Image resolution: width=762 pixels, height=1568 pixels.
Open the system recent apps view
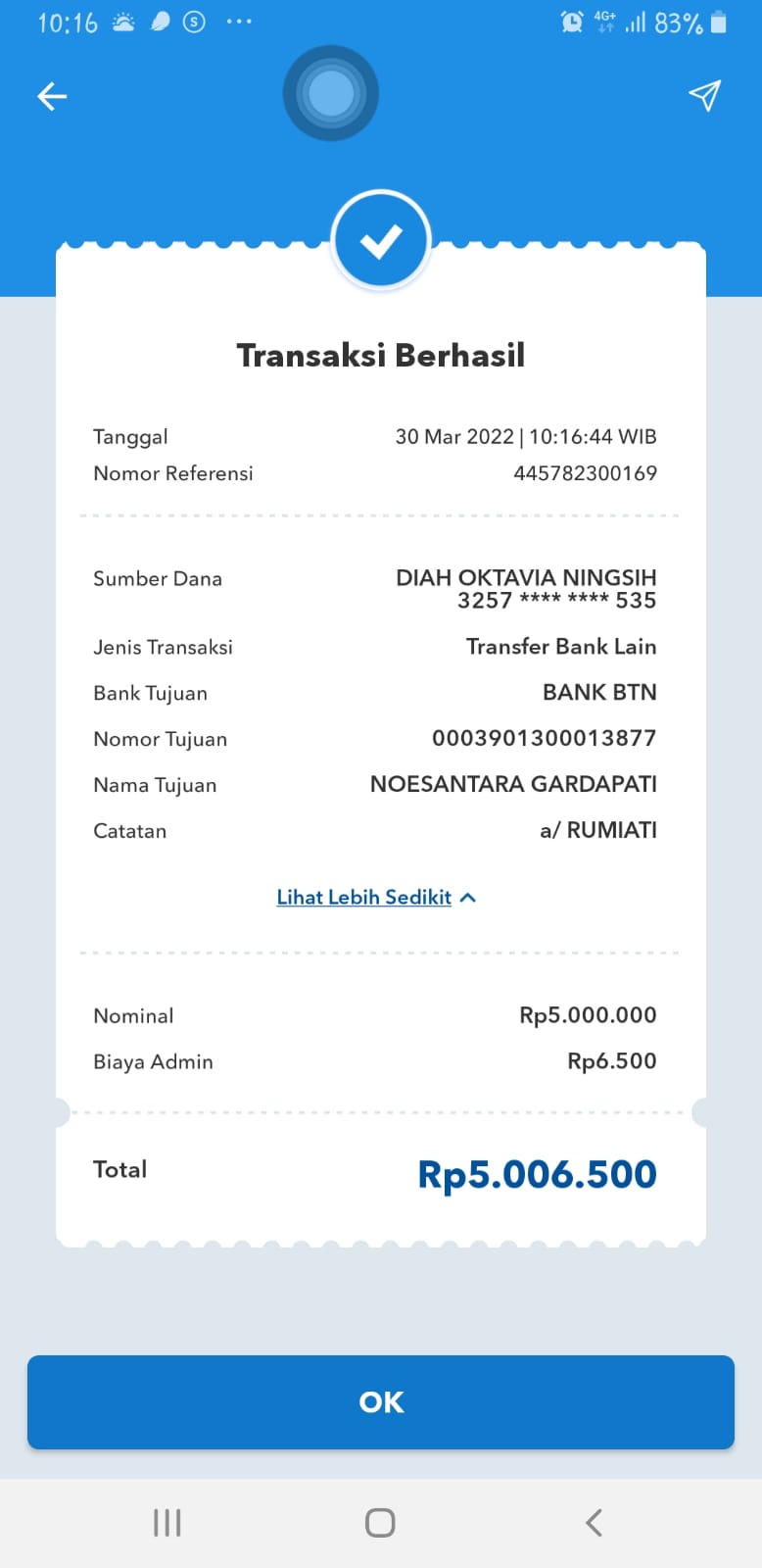pos(167,1522)
